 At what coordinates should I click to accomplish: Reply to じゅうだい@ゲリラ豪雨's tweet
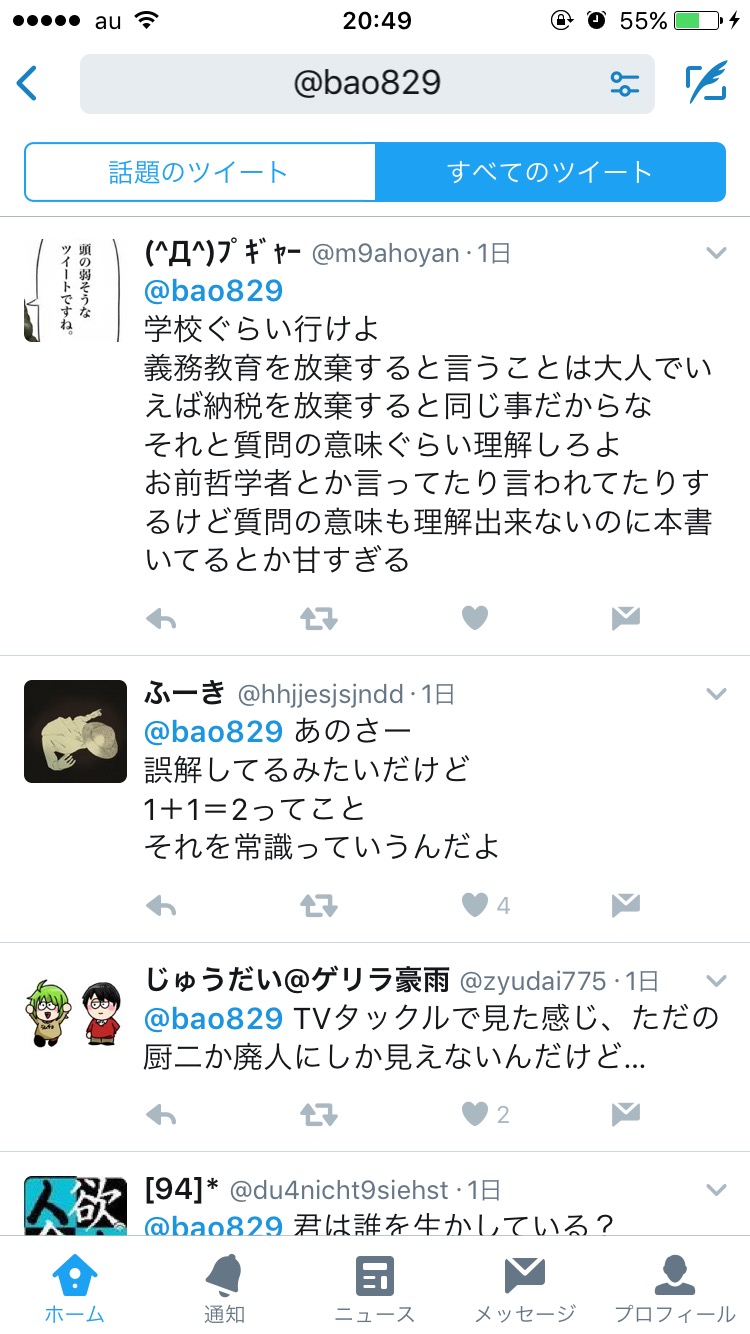pyautogui.click(x=161, y=1114)
